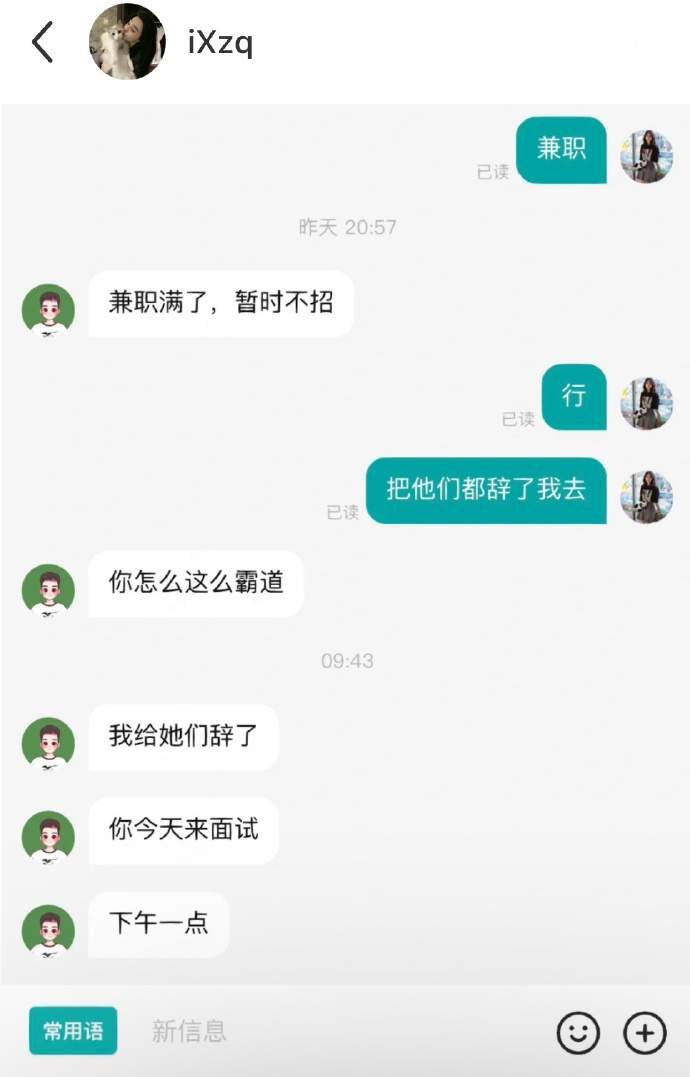The height and width of the screenshot is (1077, 690).
Task: Go back from the iXzq chat
Action: click(42, 43)
